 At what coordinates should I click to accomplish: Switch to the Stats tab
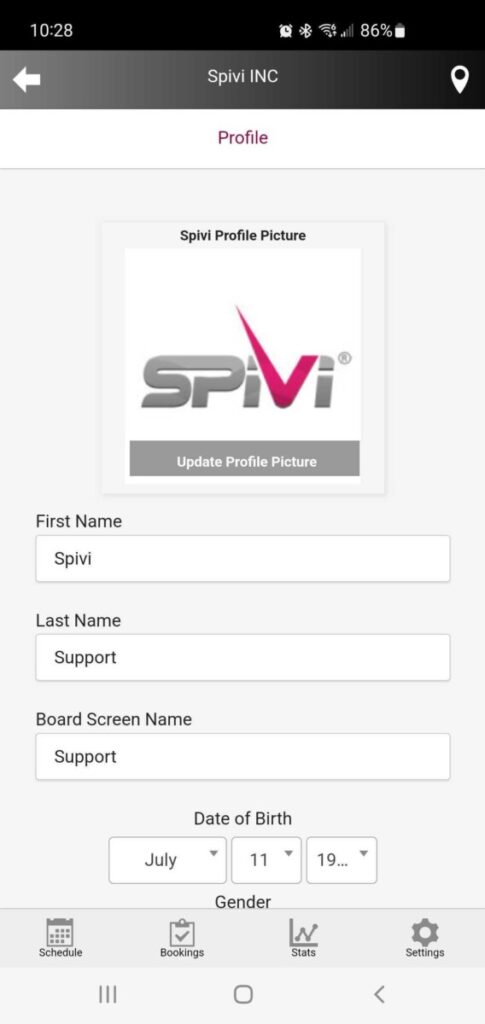(304, 938)
